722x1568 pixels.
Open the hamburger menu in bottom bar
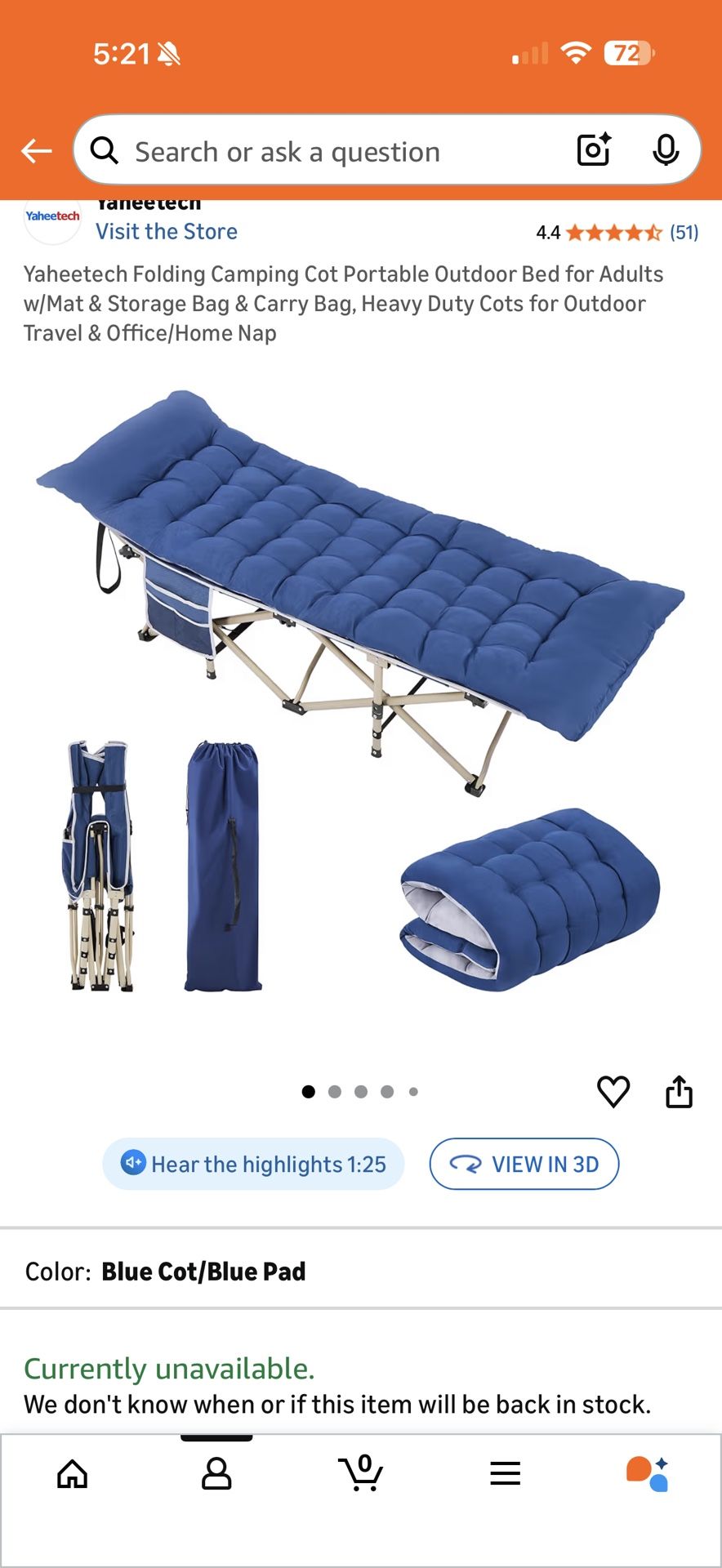505,1472
